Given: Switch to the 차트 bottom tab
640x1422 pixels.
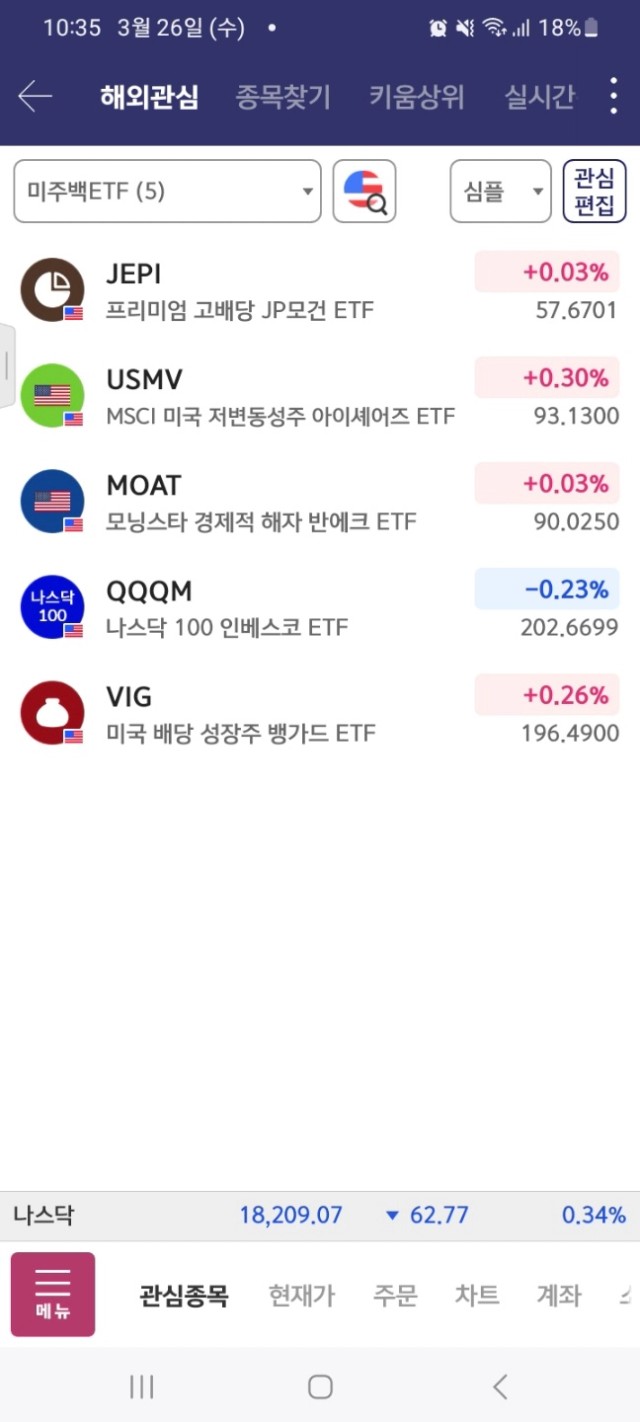Looking at the screenshot, I should pyautogui.click(x=477, y=1296).
